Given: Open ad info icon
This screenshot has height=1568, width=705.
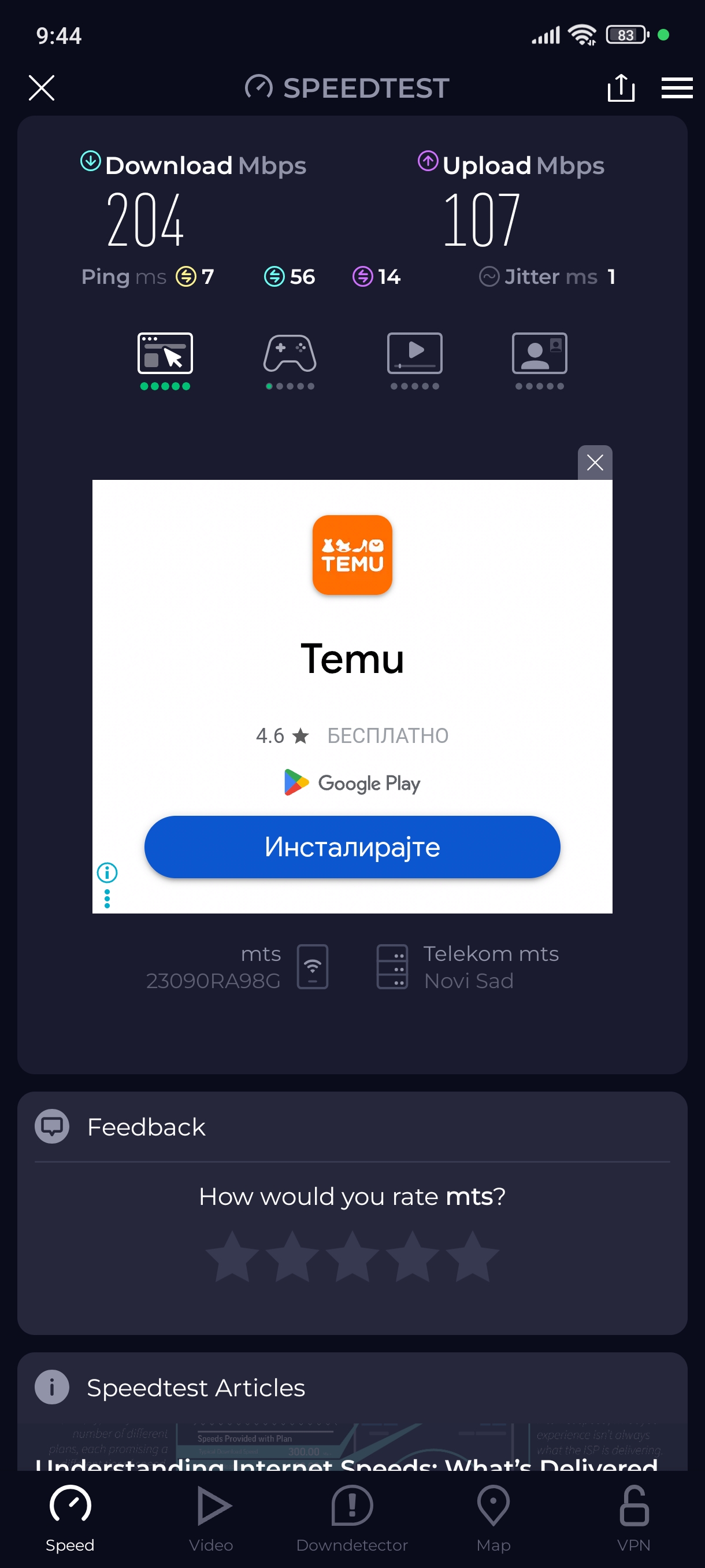Looking at the screenshot, I should (107, 872).
